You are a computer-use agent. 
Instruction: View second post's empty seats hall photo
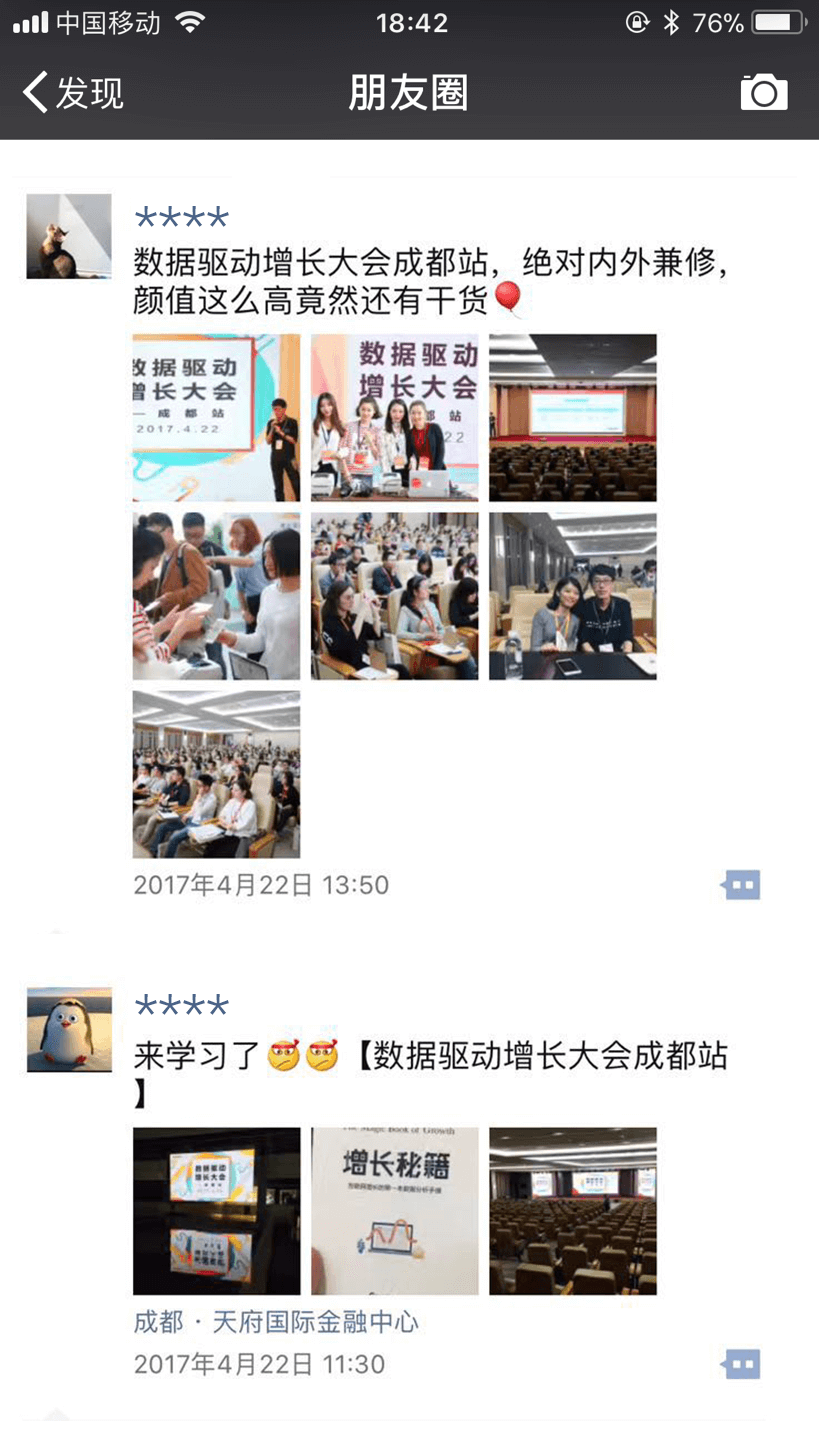click(572, 1211)
